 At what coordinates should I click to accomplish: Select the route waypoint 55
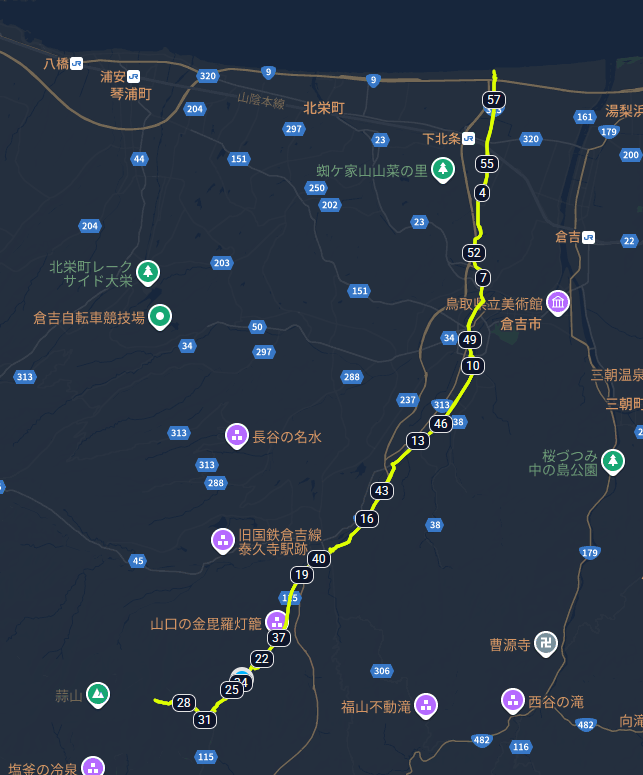pyautogui.click(x=487, y=164)
